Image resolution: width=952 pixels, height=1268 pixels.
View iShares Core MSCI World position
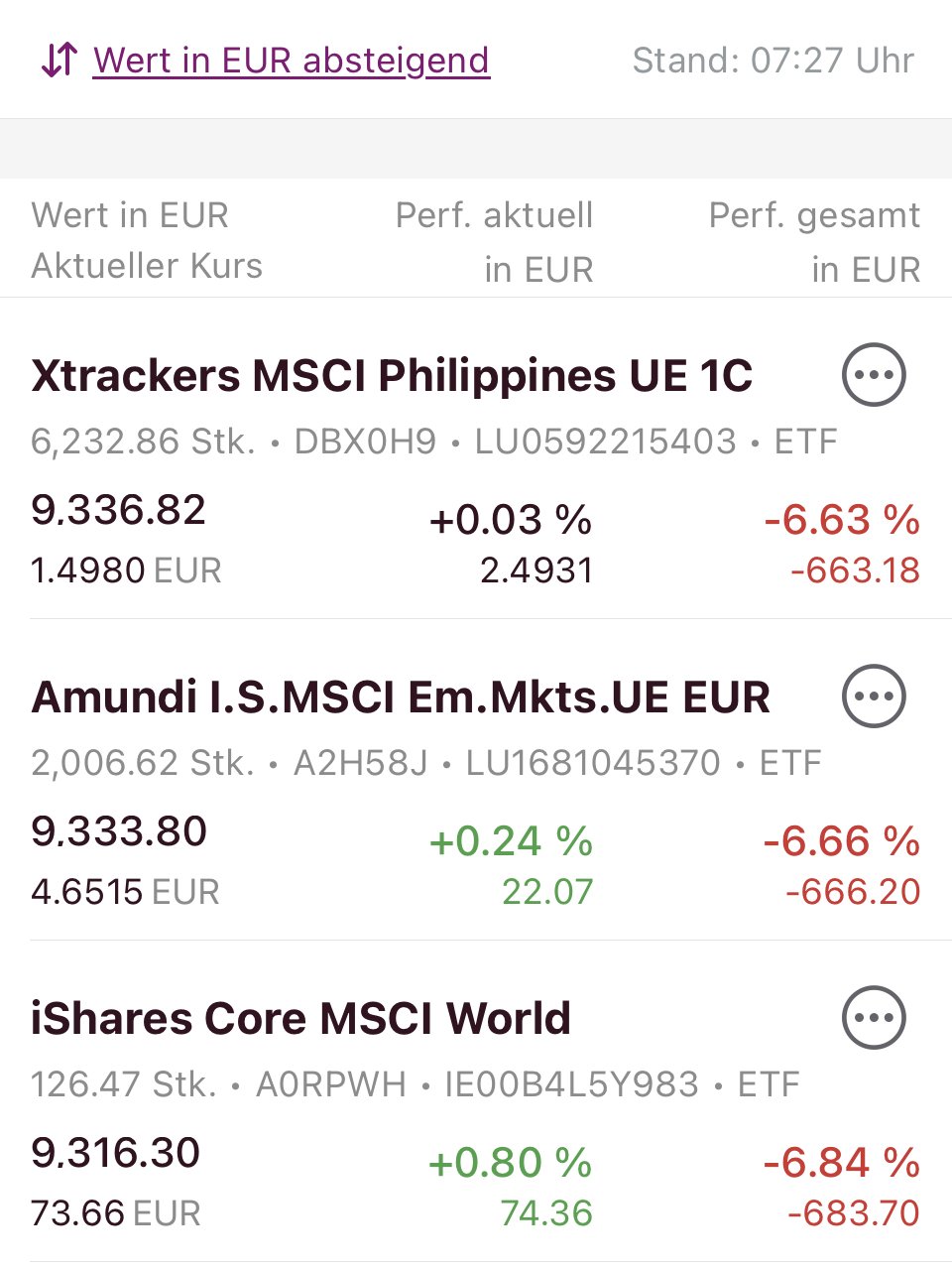coord(300,1019)
